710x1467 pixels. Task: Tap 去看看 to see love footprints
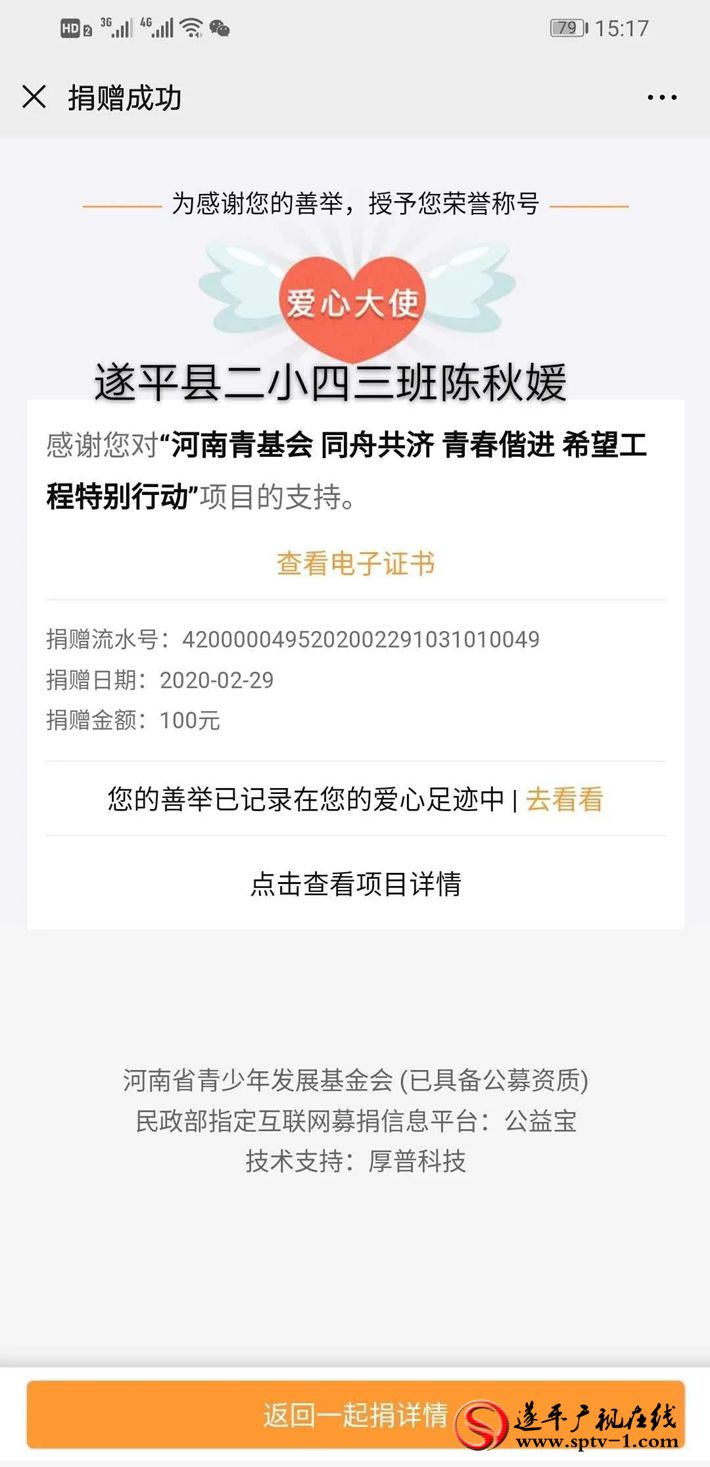[564, 800]
